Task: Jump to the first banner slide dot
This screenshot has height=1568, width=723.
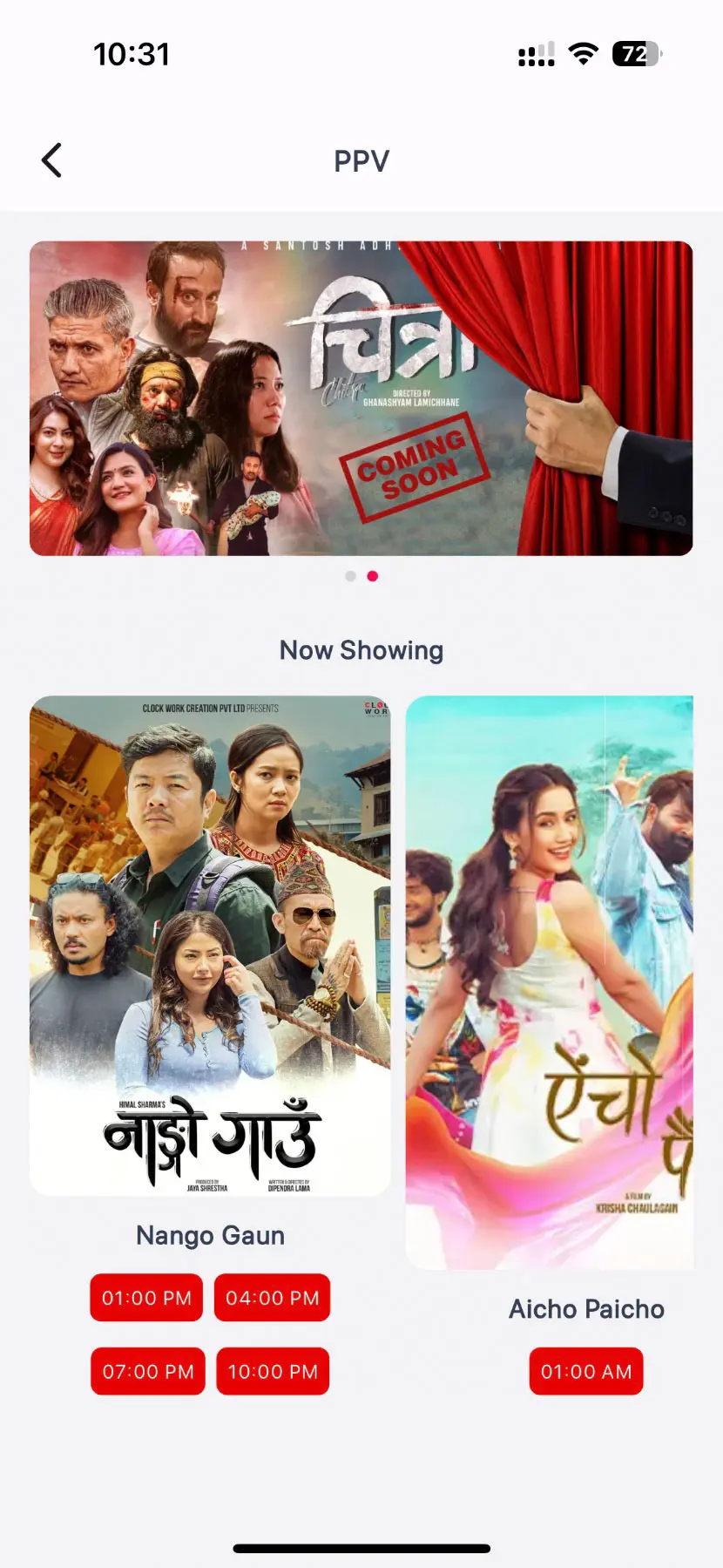Action: coord(350,576)
